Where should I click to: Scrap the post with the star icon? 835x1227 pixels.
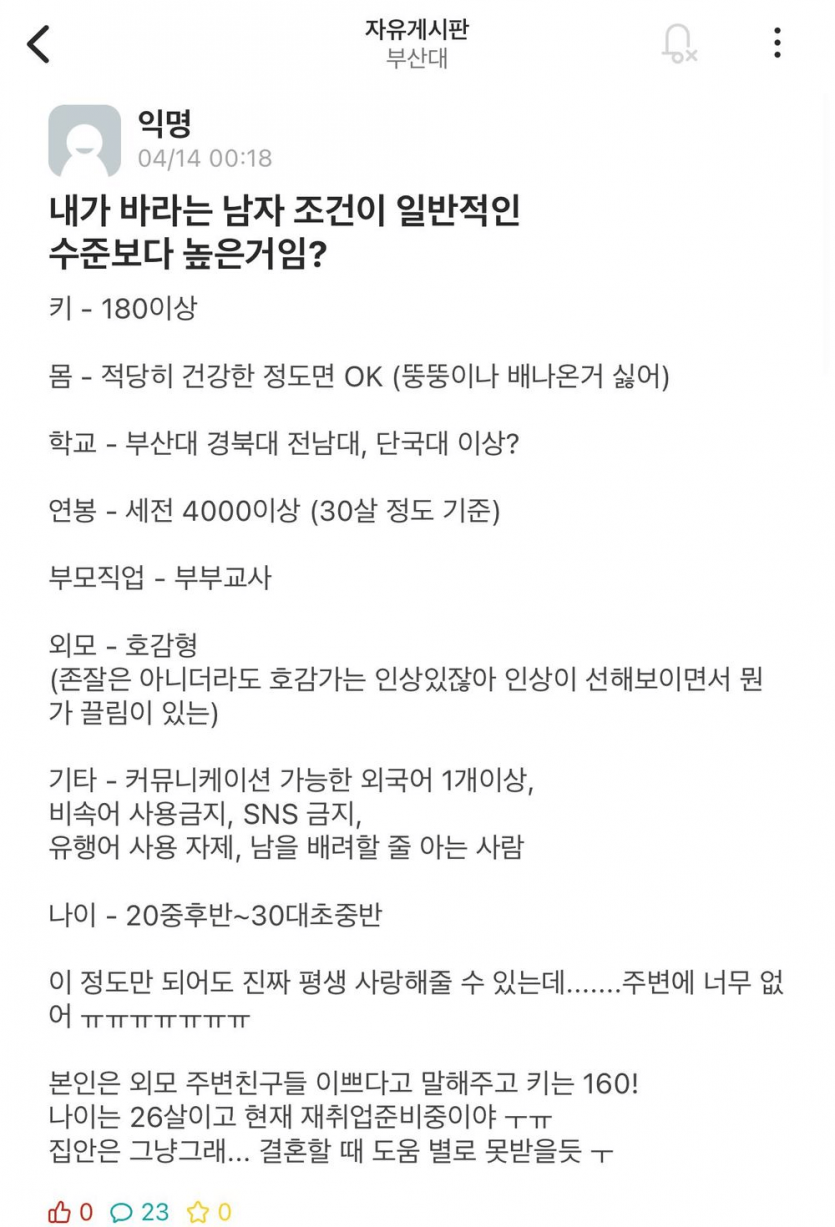click(x=198, y=1212)
